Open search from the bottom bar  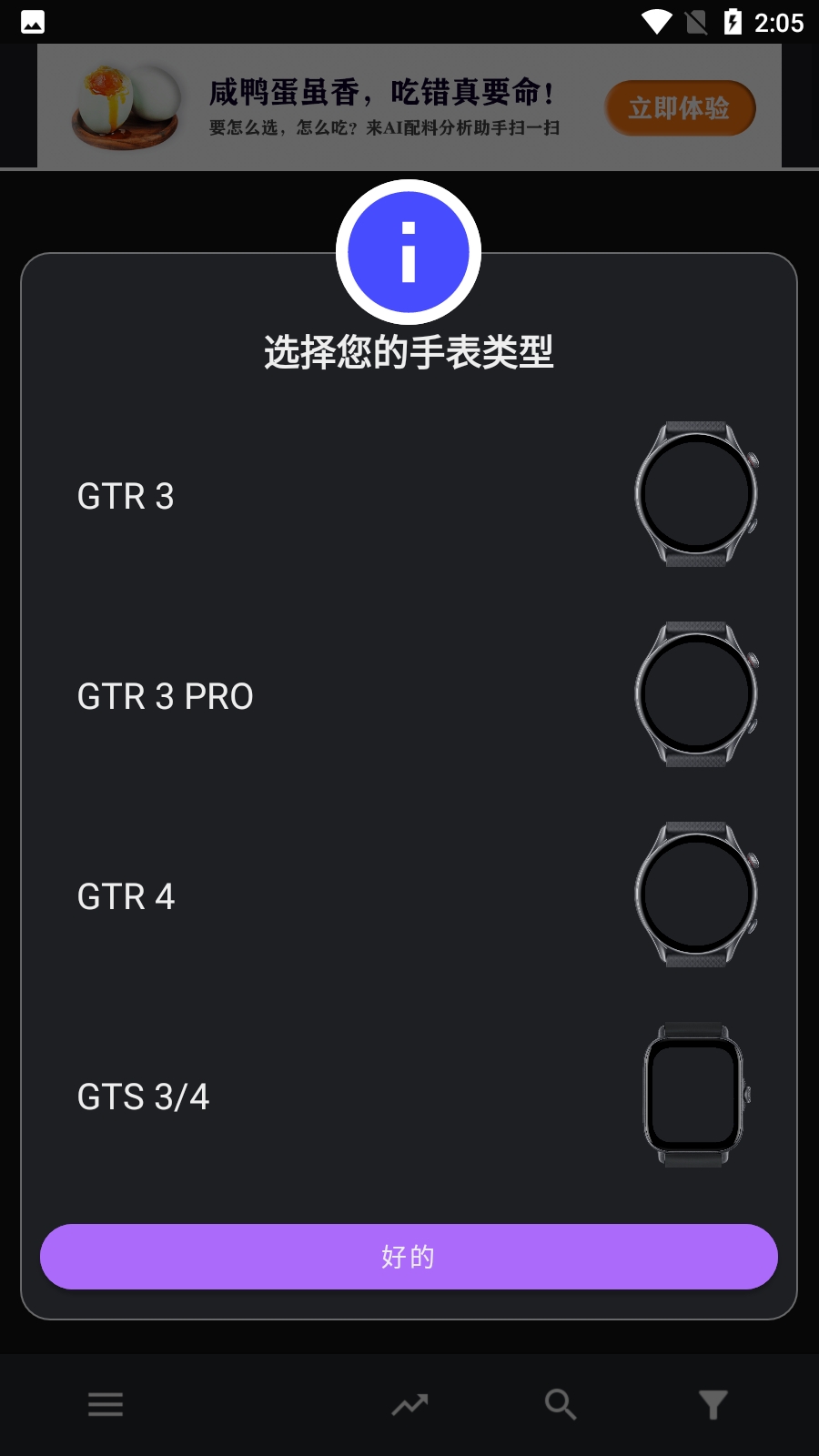click(561, 1404)
